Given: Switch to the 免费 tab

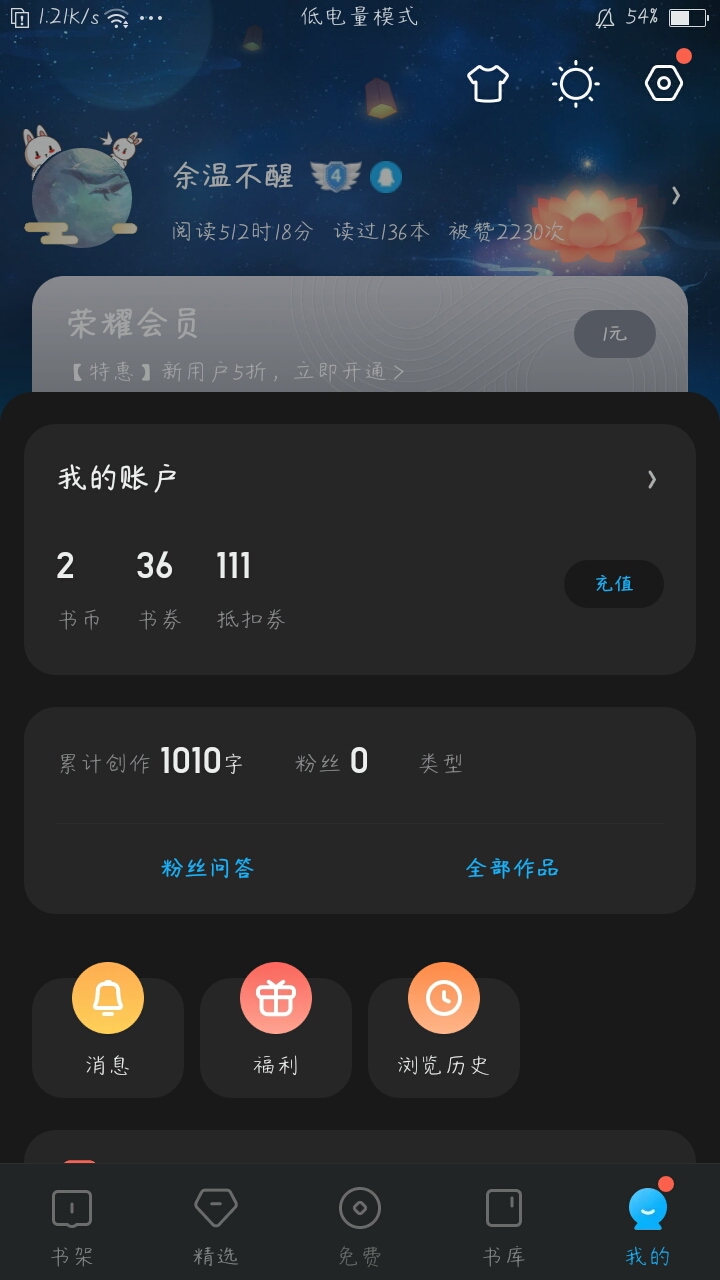Looking at the screenshot, I should click(x=360, y=1226).
